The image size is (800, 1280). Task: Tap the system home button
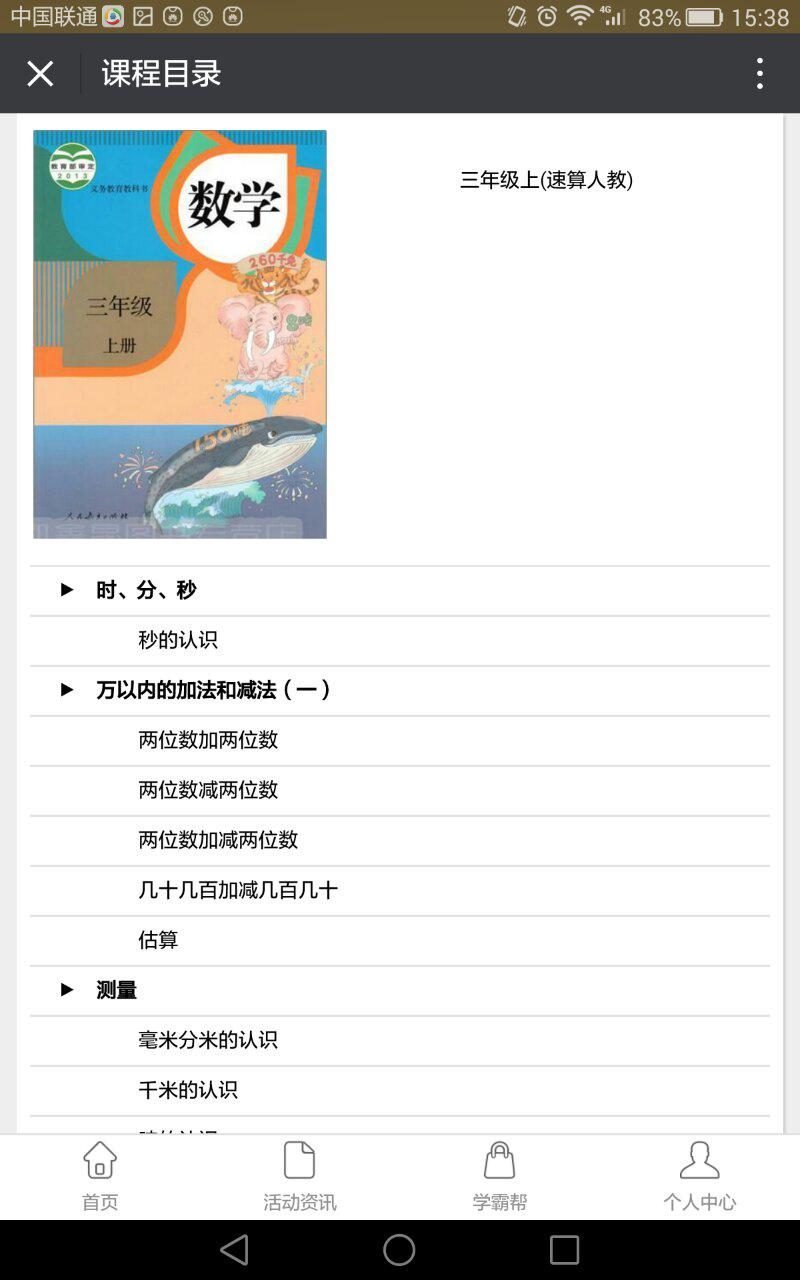click(399, 1249)
